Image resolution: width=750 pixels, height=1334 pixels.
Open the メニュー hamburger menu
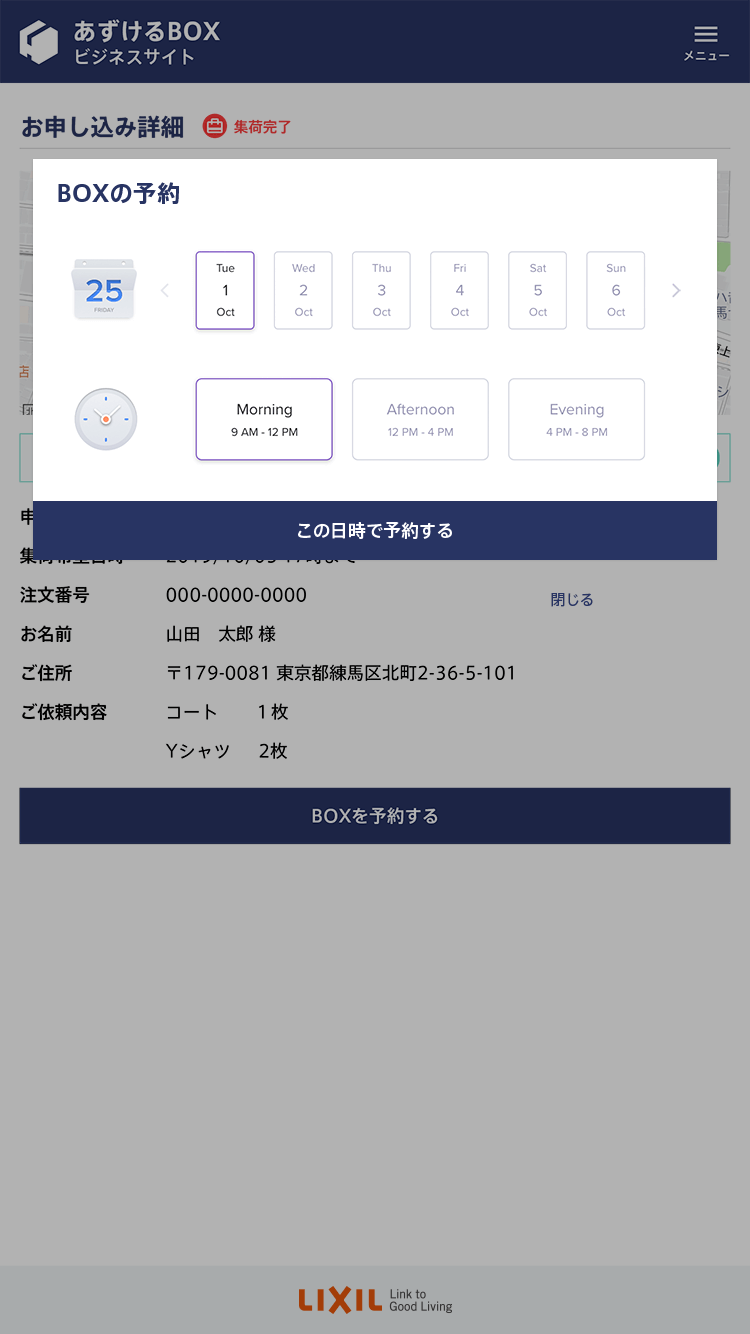click(x=706, y=42)
